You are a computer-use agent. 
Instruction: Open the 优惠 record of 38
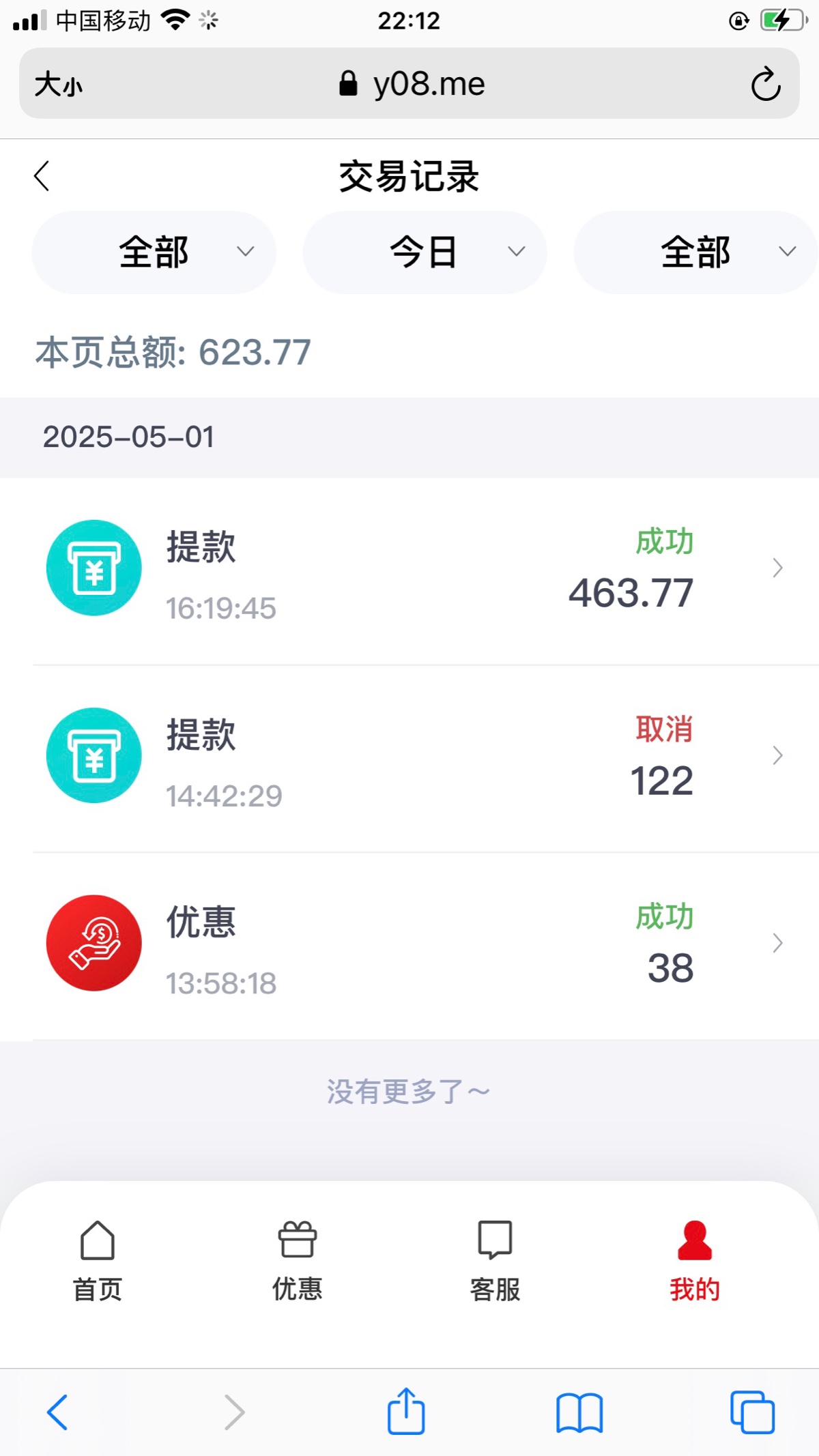pos(409,944)
